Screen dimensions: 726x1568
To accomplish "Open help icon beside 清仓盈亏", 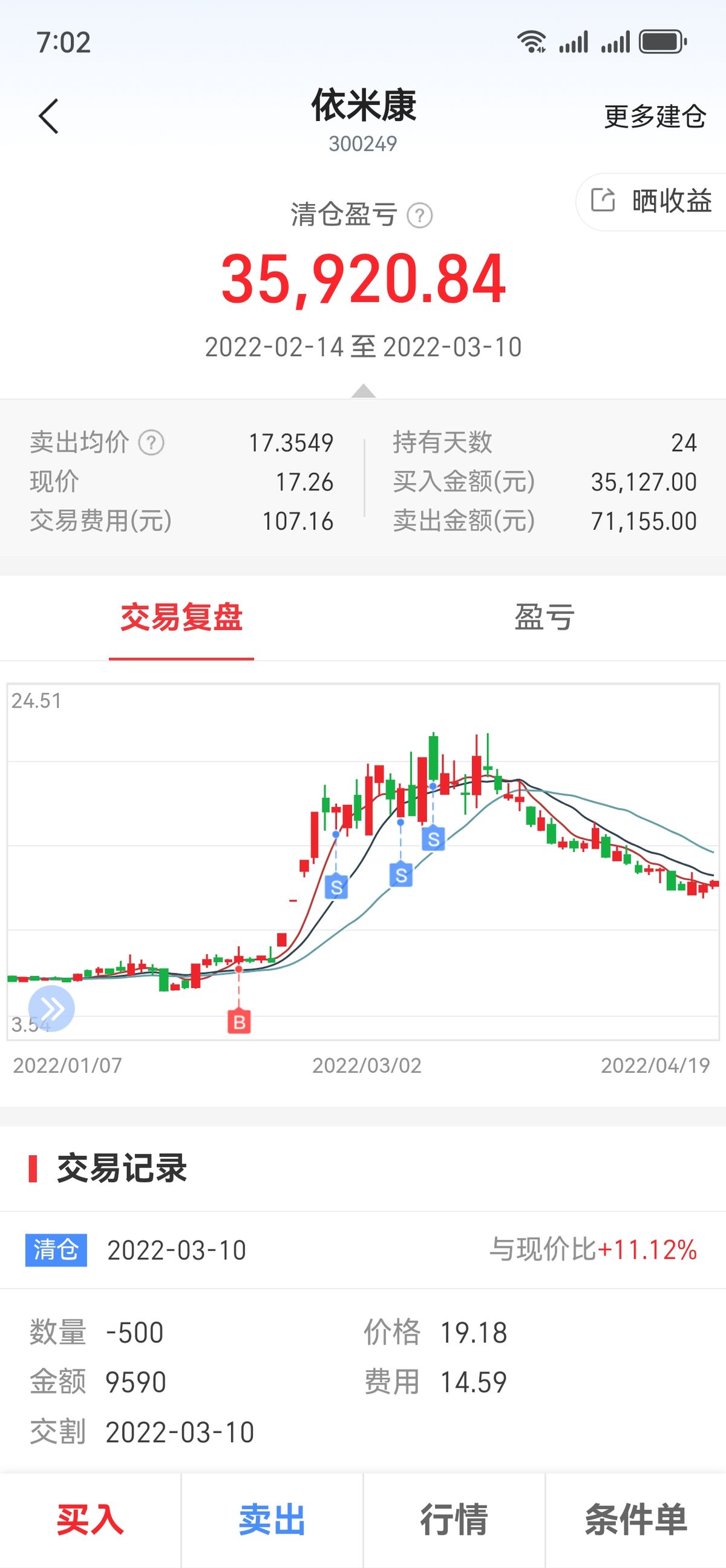I will (419, 216).
